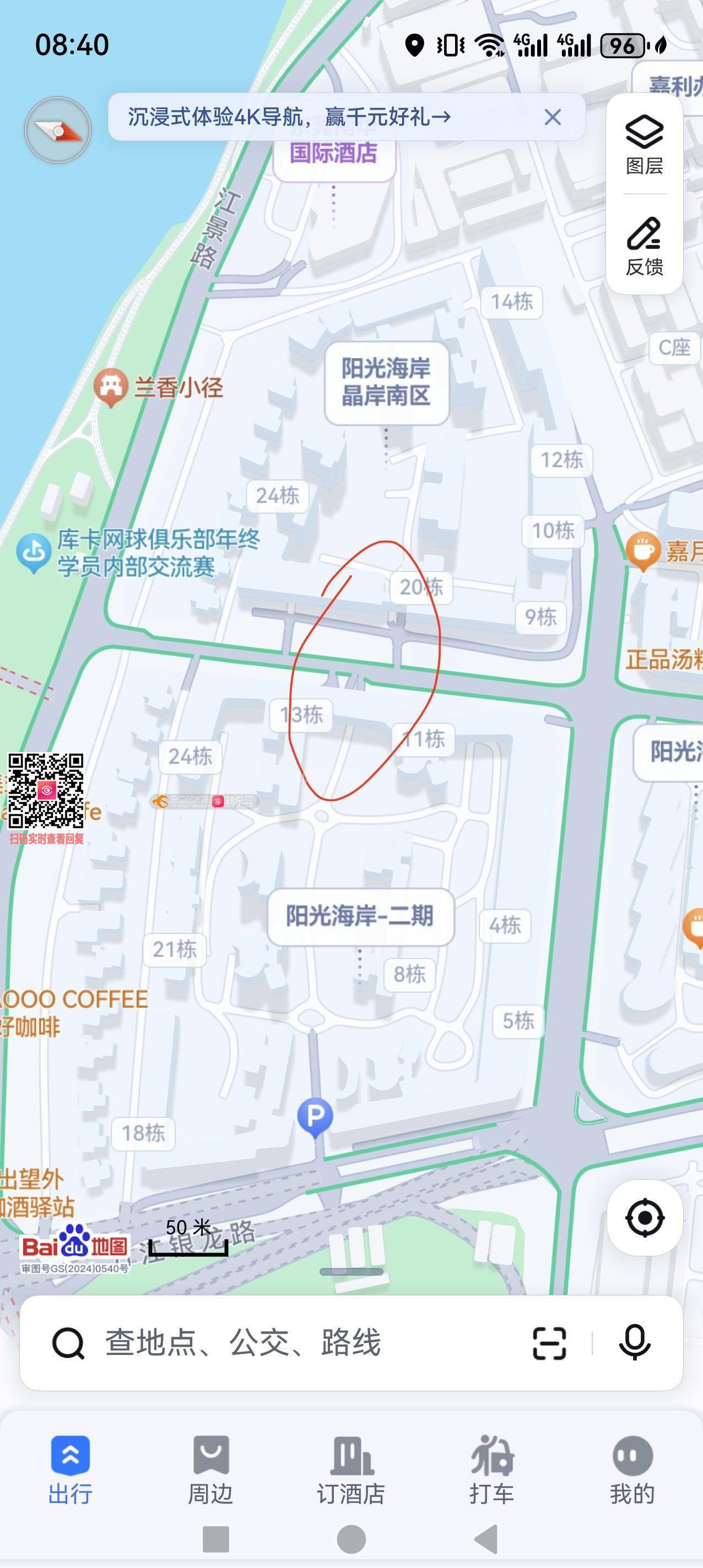This screenshot has height=1568, width=703.
Task: Open the 库卡网球俱乐部 event marker
Action: [x=34, y=552]
